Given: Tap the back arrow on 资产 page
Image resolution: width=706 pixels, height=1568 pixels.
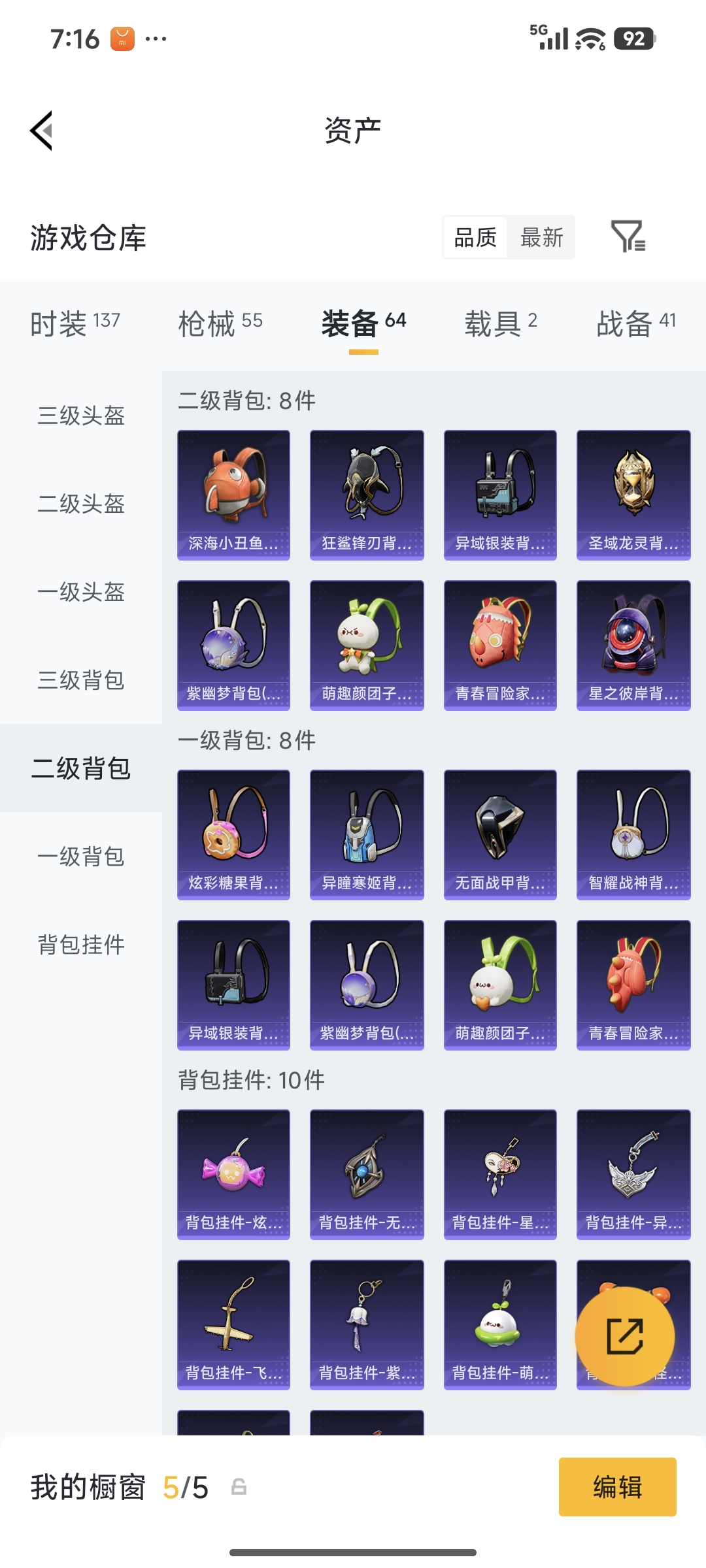Looking at the screenshot, I should pyautogui.click(x=41, y=131).
